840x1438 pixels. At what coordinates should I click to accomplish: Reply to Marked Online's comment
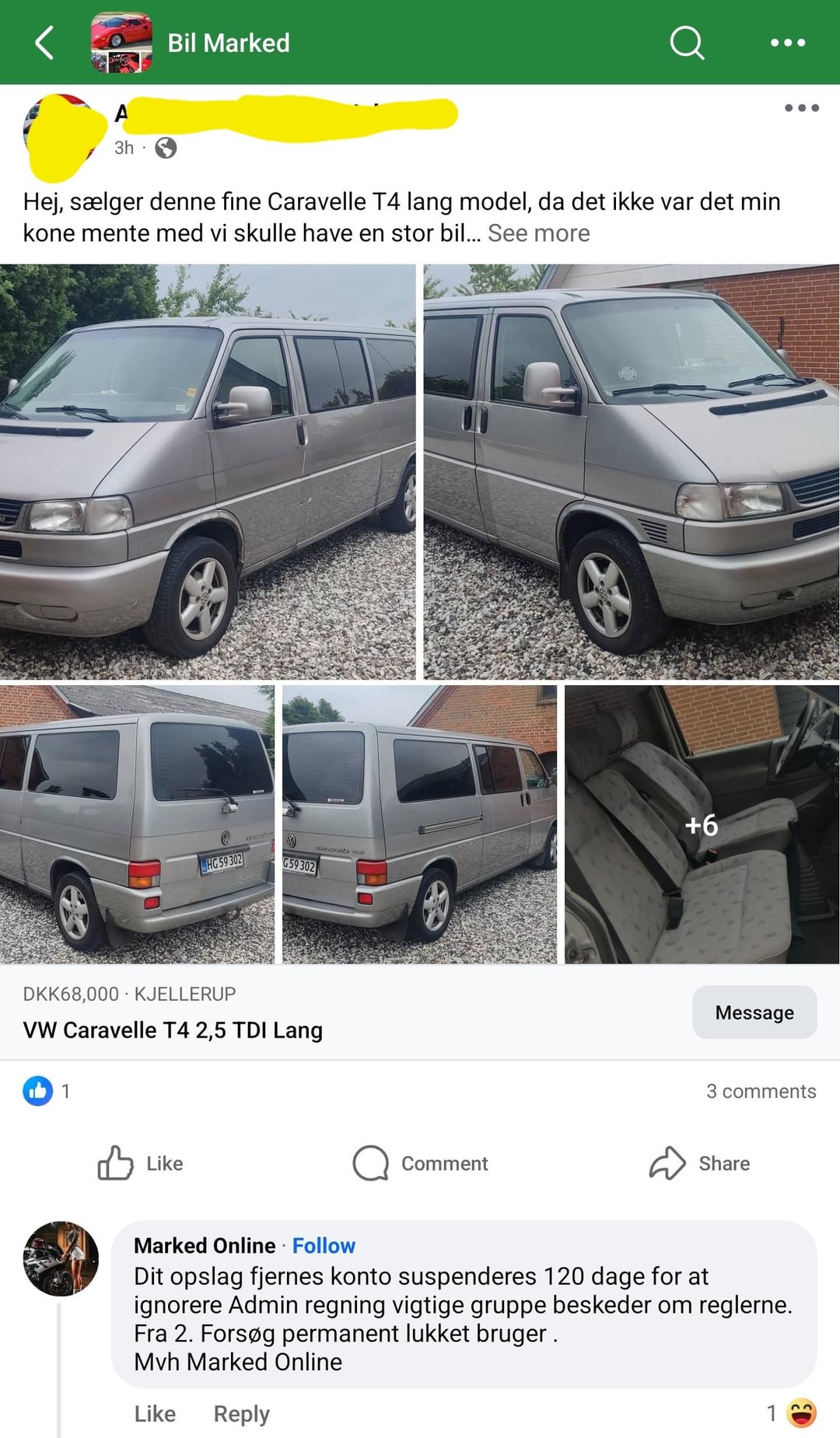(x=242, y=1413)
